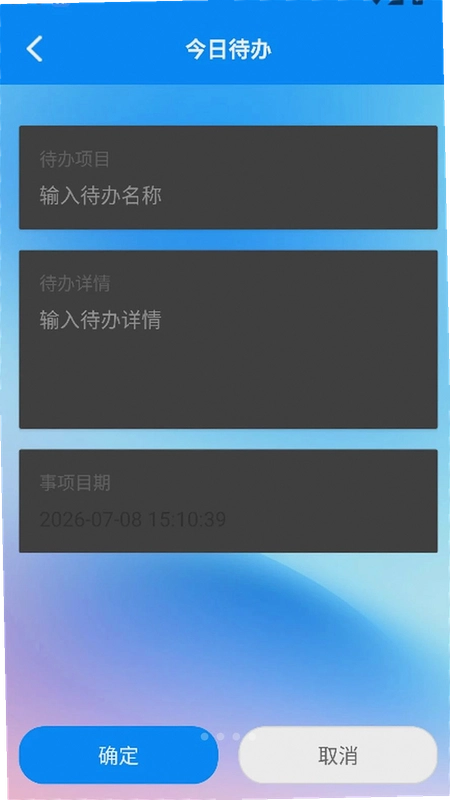Viewport: 450px width, 800px height.
Task: Confirm with the 确定 button
Action: pos(118,755)
